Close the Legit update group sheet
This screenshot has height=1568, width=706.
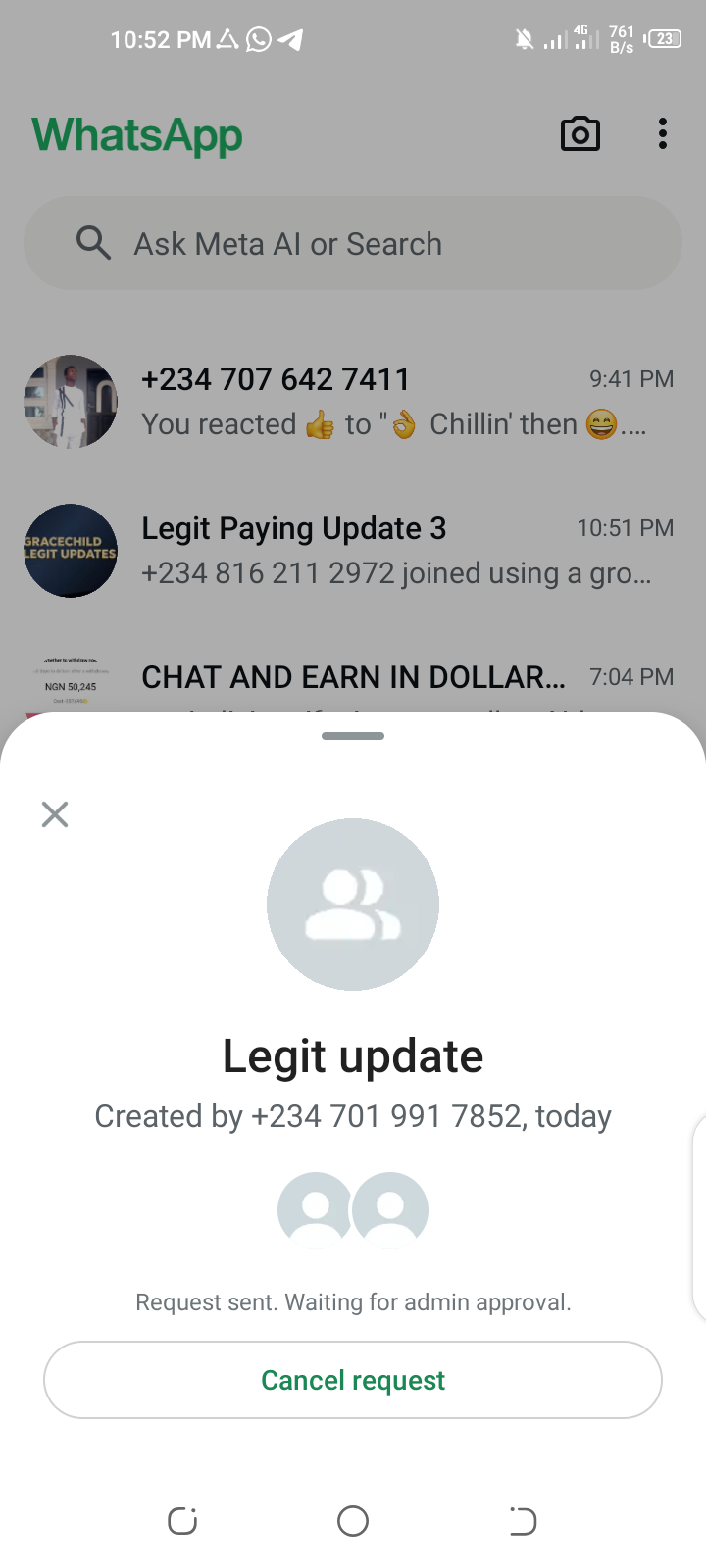click(55, 814)
